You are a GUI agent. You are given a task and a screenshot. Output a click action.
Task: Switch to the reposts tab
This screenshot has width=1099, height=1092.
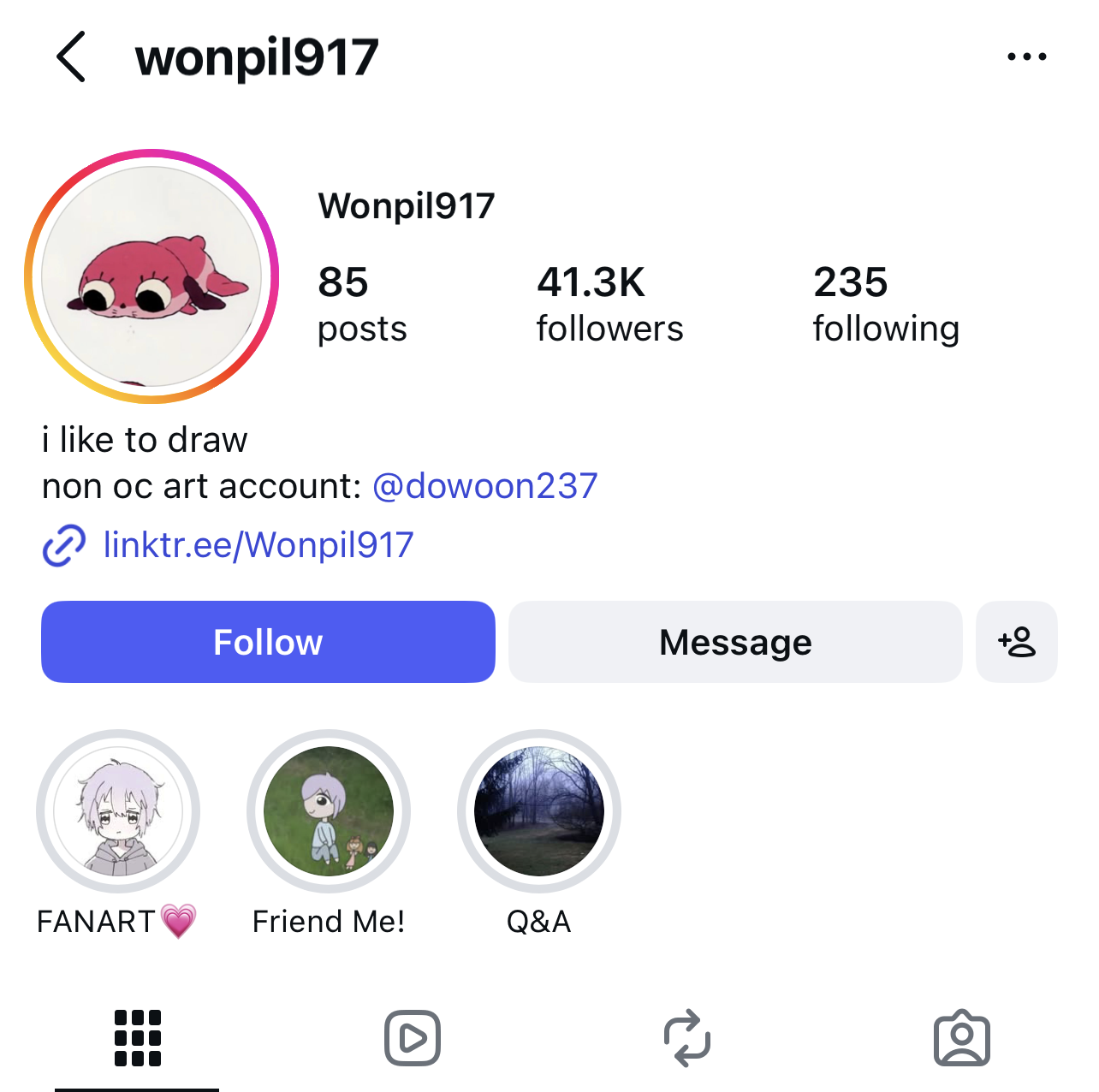click(687, 1038)
